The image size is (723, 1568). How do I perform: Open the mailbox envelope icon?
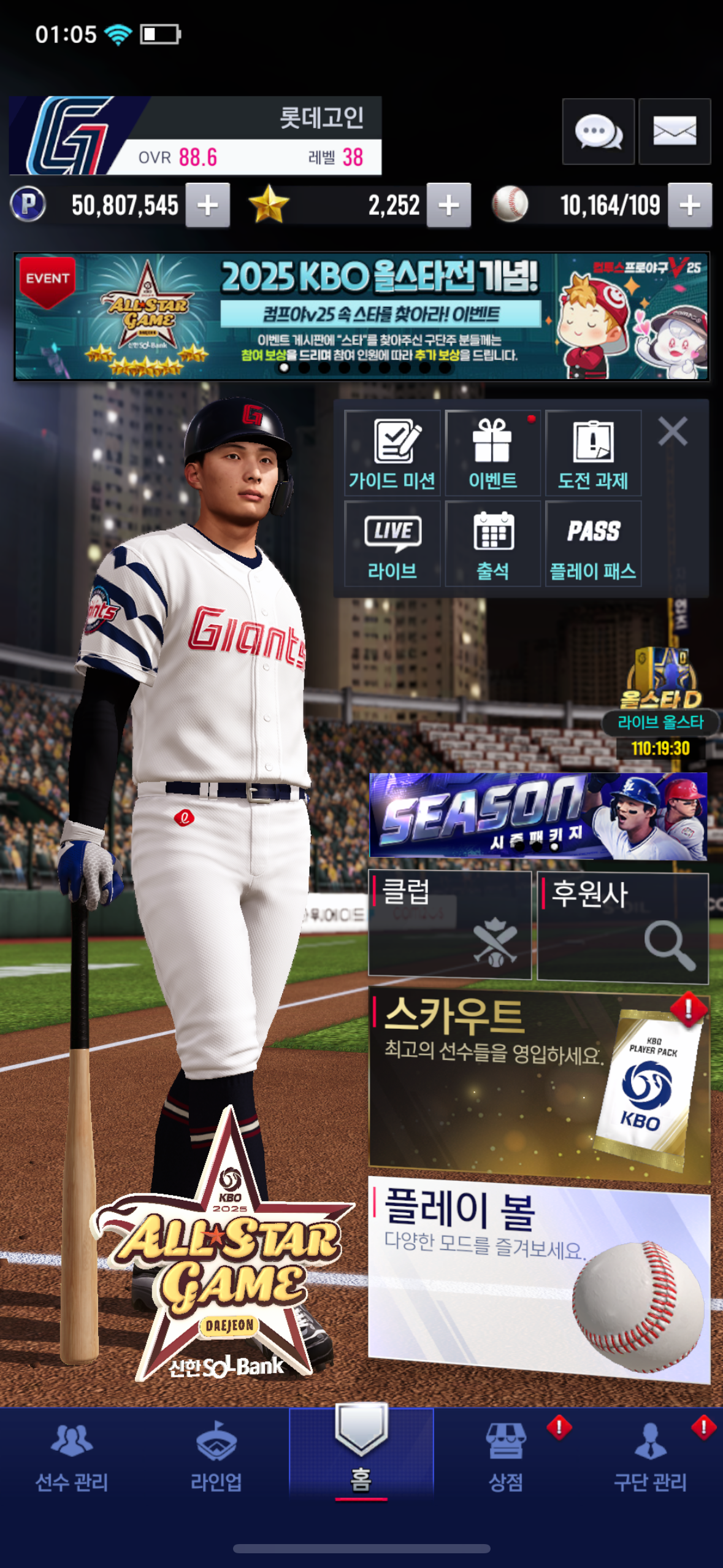(x=674, y=131)
